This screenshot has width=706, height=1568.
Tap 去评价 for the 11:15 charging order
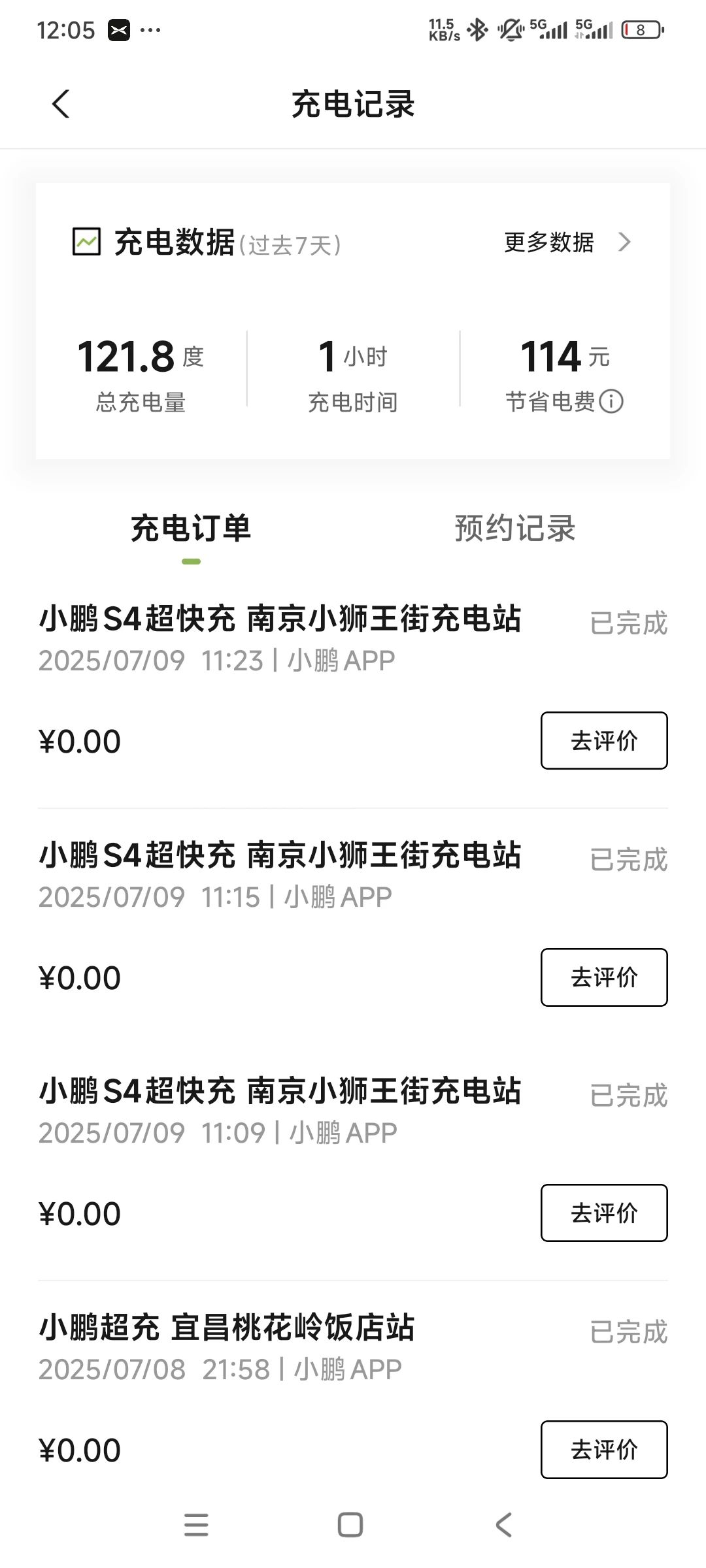pos(604,977)
